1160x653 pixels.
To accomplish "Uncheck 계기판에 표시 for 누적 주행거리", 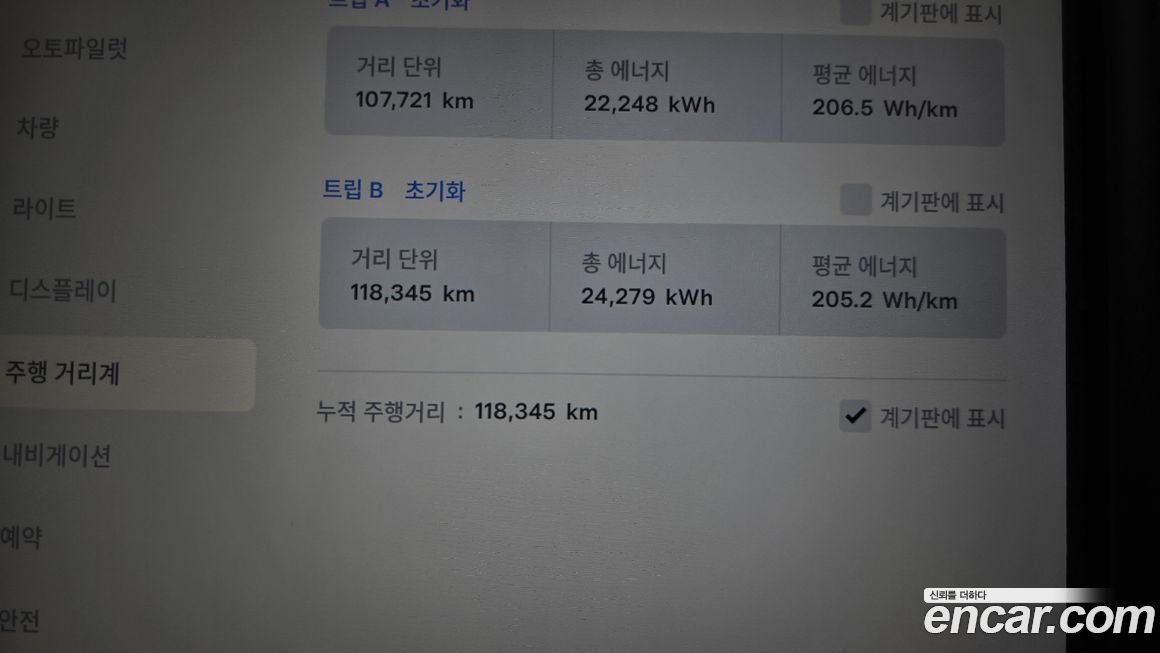I will (855, 416).
